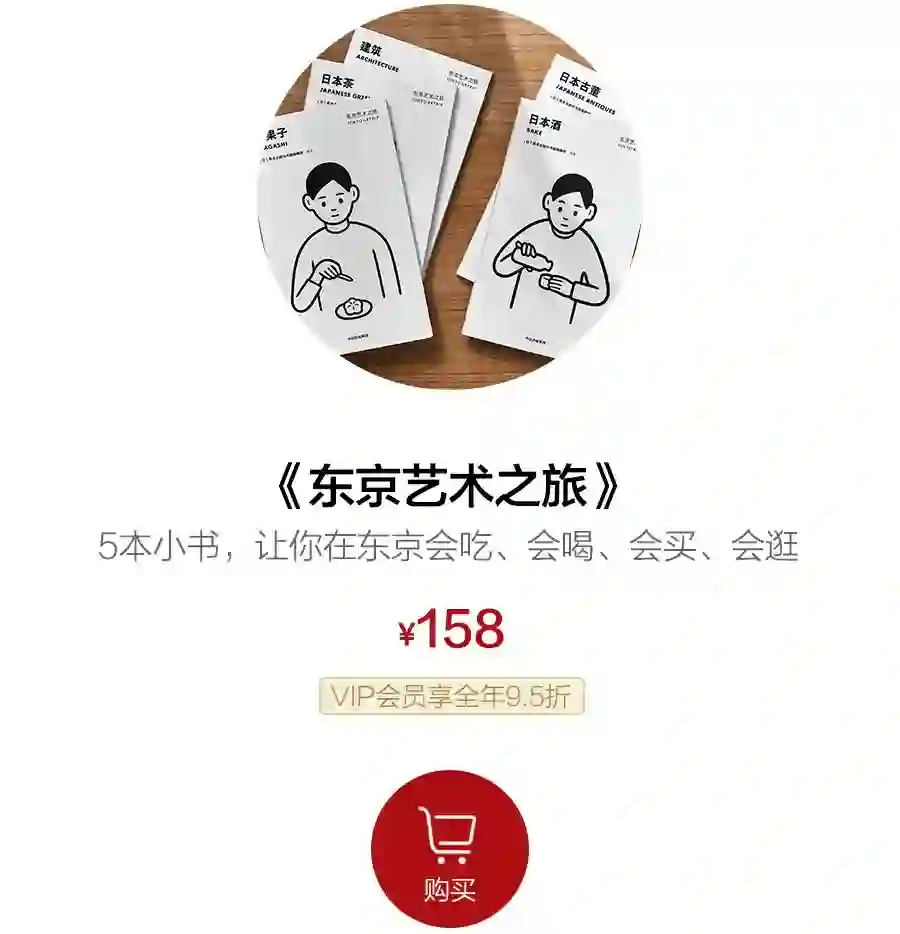Open the 东京艺术之旅 product picture

coord(450,195)
